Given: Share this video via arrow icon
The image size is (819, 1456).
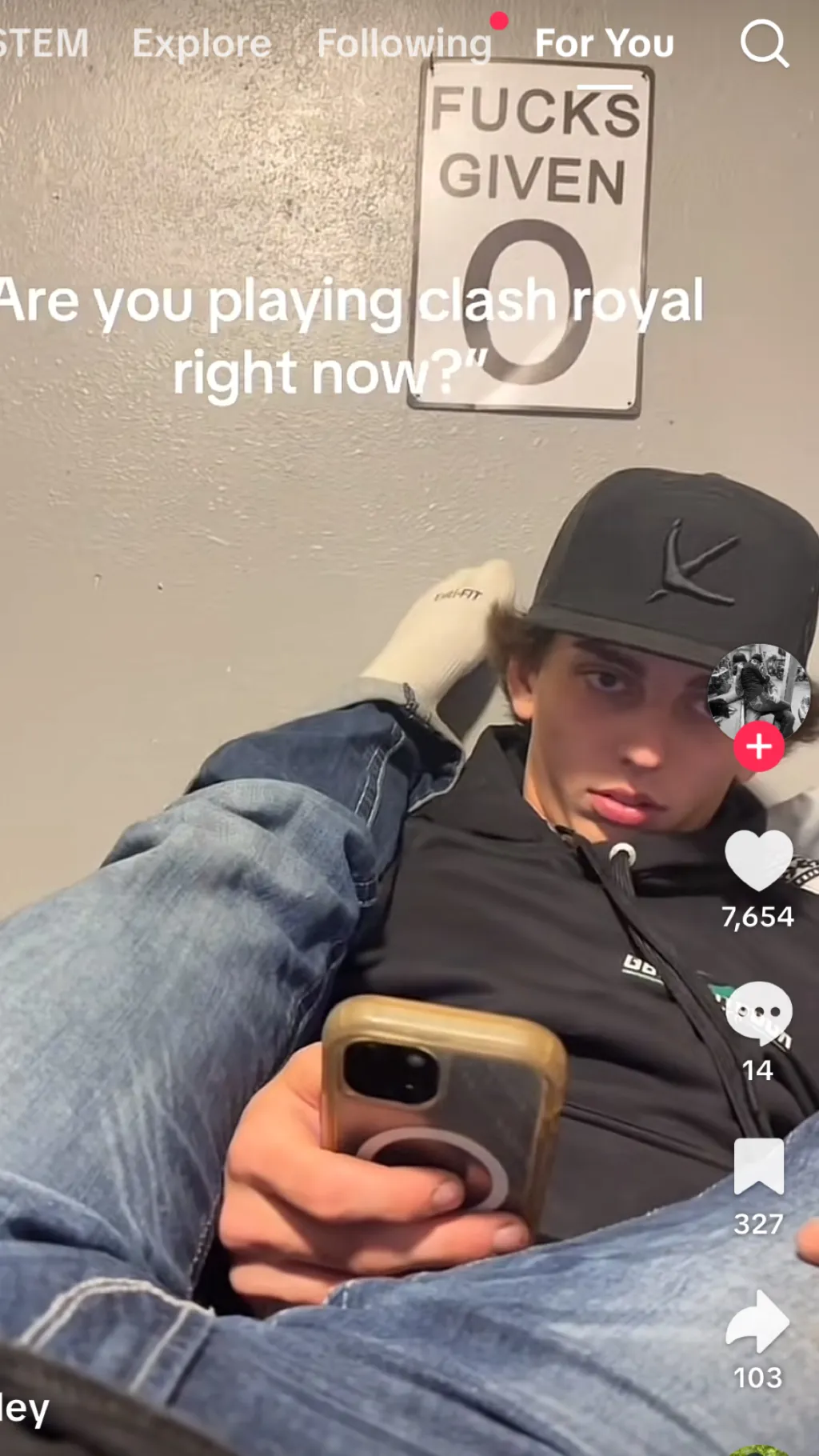Looking at the screenshot, I should pyautogui.click(x=758, y=1322).
